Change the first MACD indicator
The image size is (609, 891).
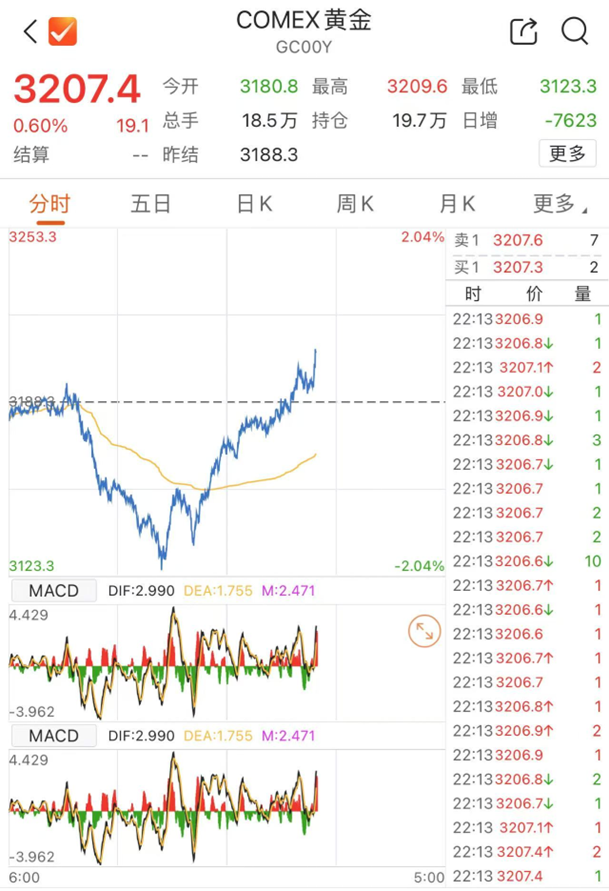tap(53, 591)
